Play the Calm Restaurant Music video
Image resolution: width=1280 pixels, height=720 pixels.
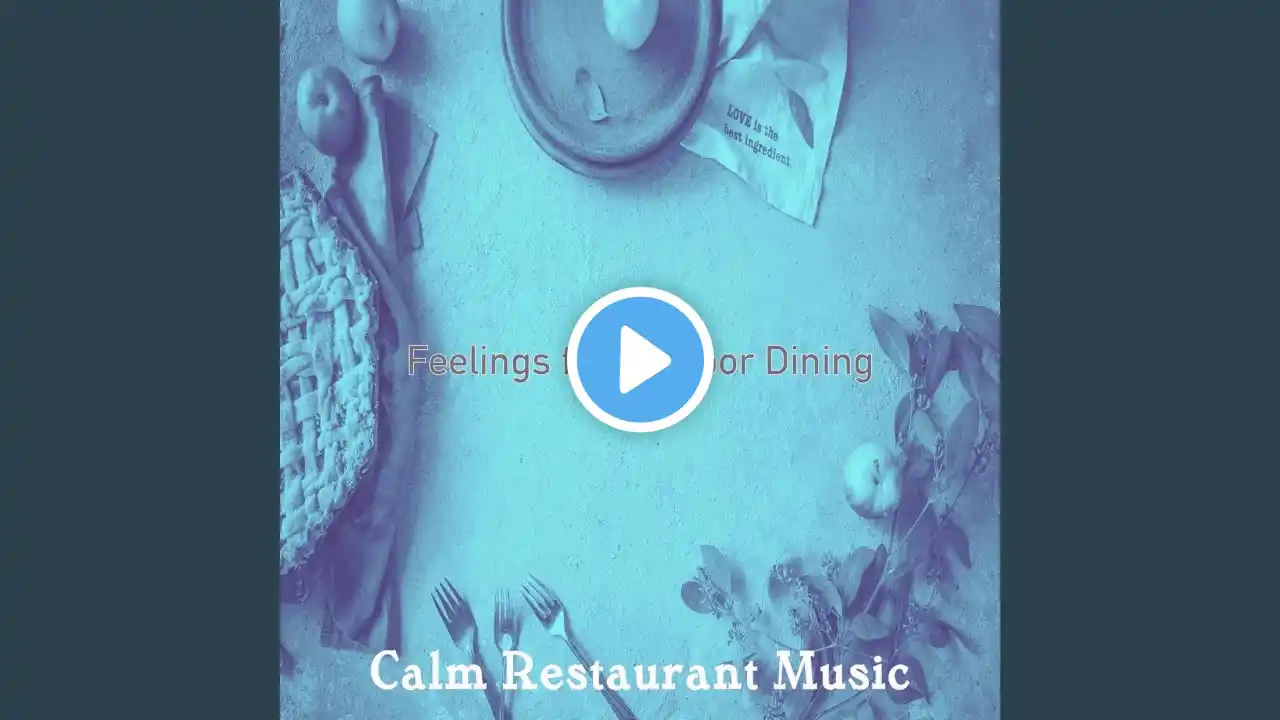640,359
